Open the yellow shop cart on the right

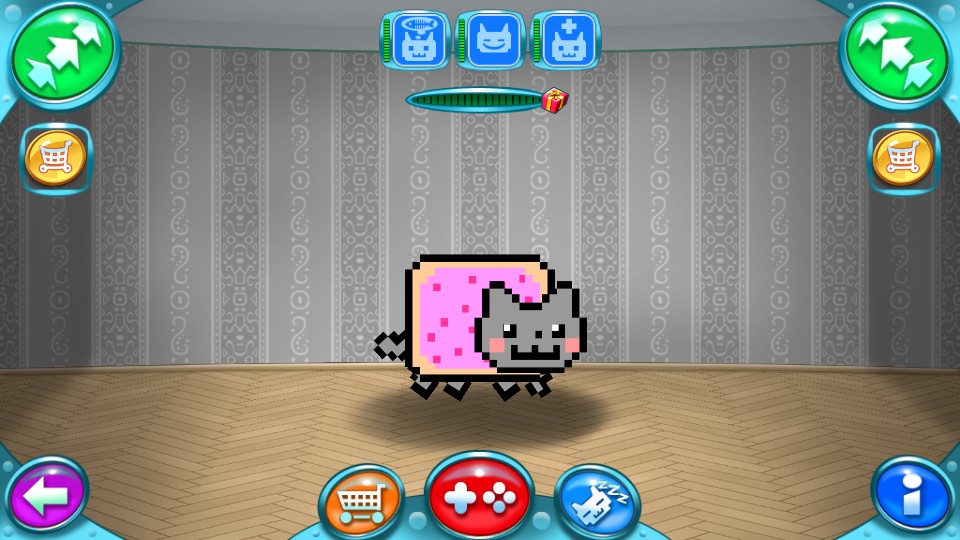tap(903, 158)
